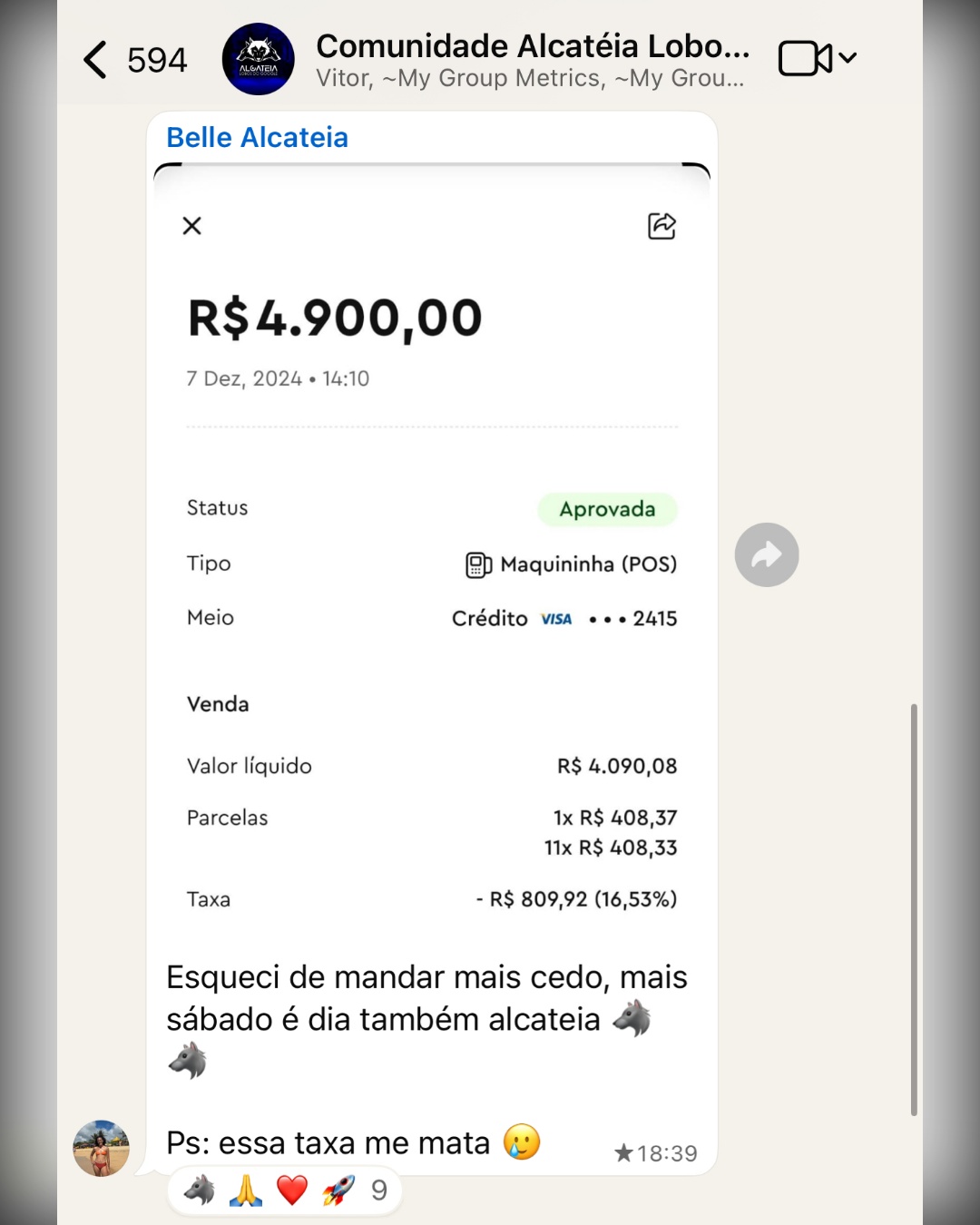Open the sender's profile photo

pos(101,1148)
